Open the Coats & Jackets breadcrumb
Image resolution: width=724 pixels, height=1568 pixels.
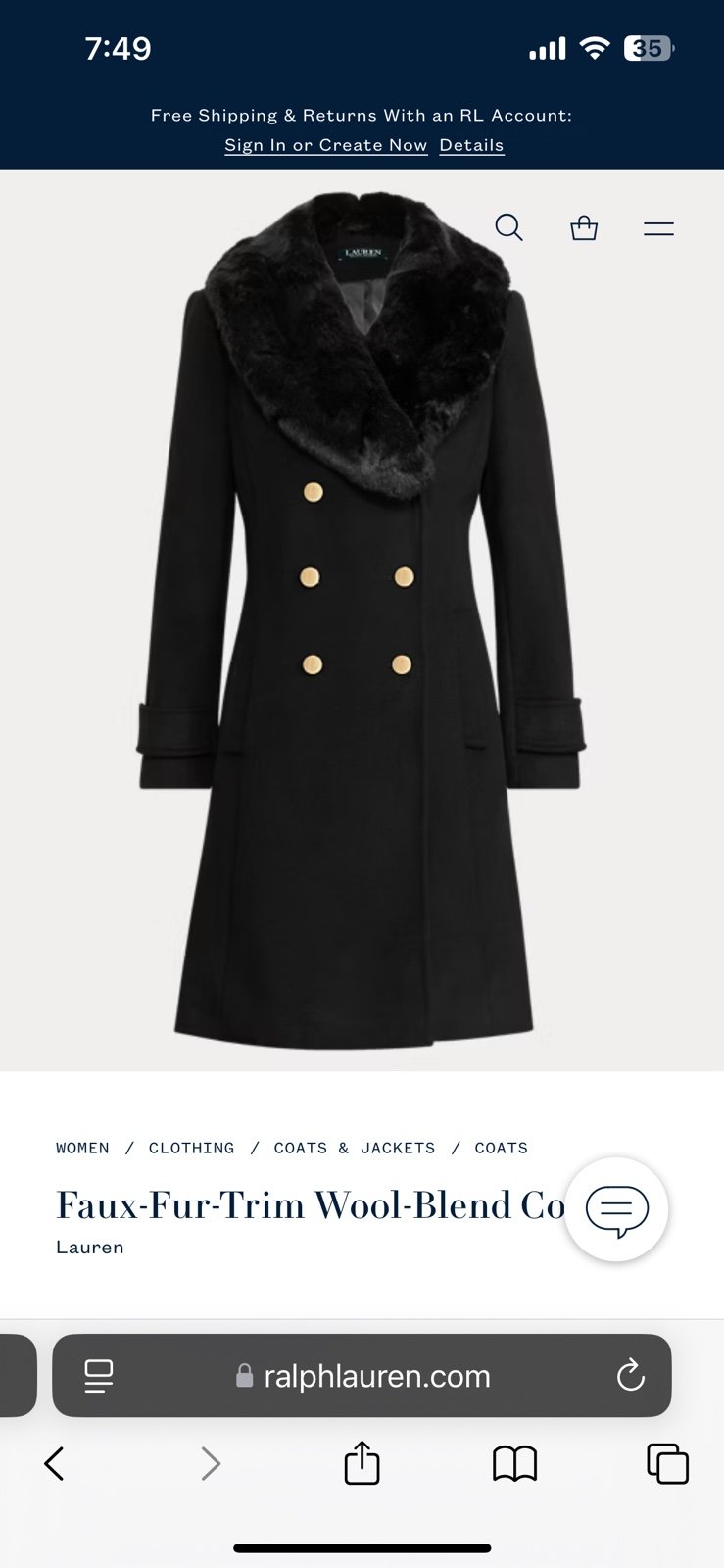[x=355, y=1148]
